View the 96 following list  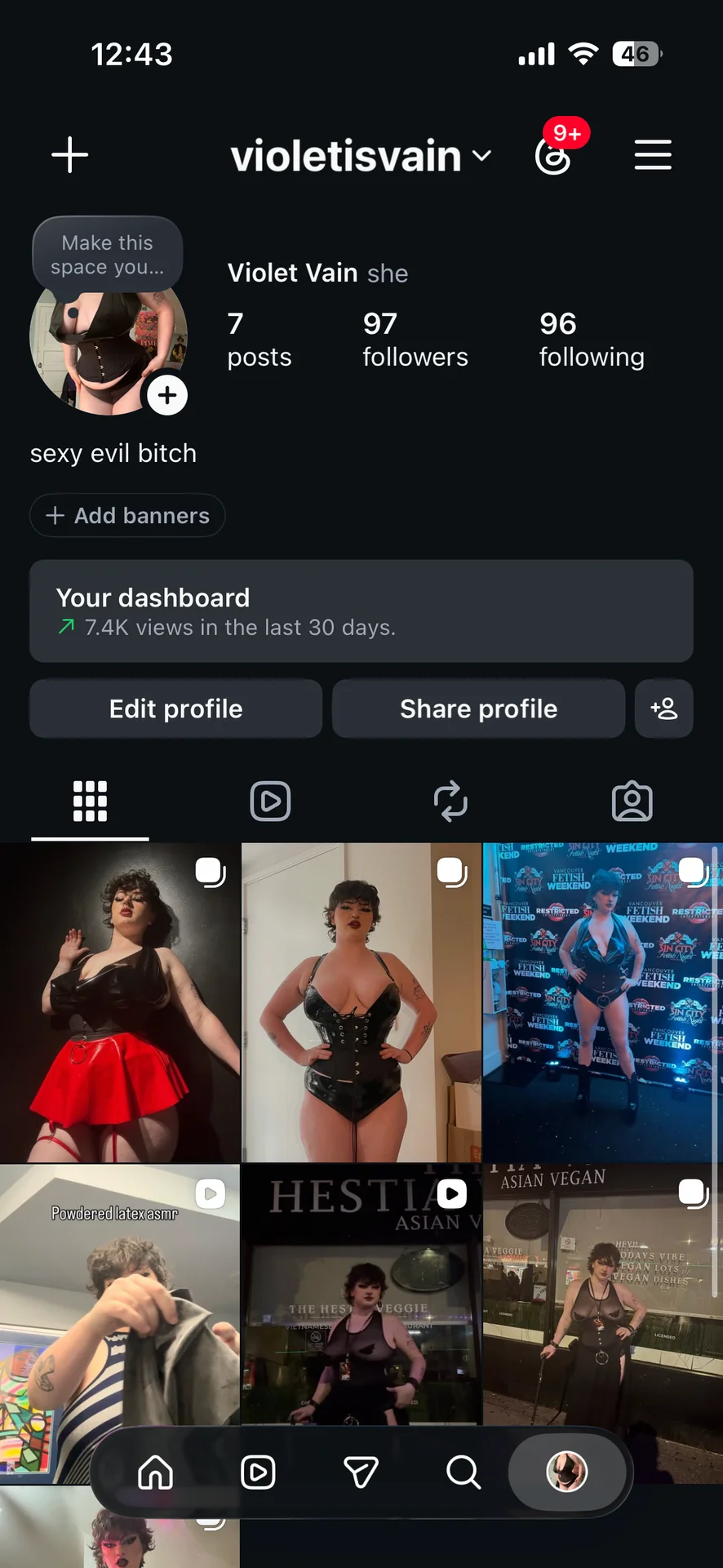pos(592,340)
